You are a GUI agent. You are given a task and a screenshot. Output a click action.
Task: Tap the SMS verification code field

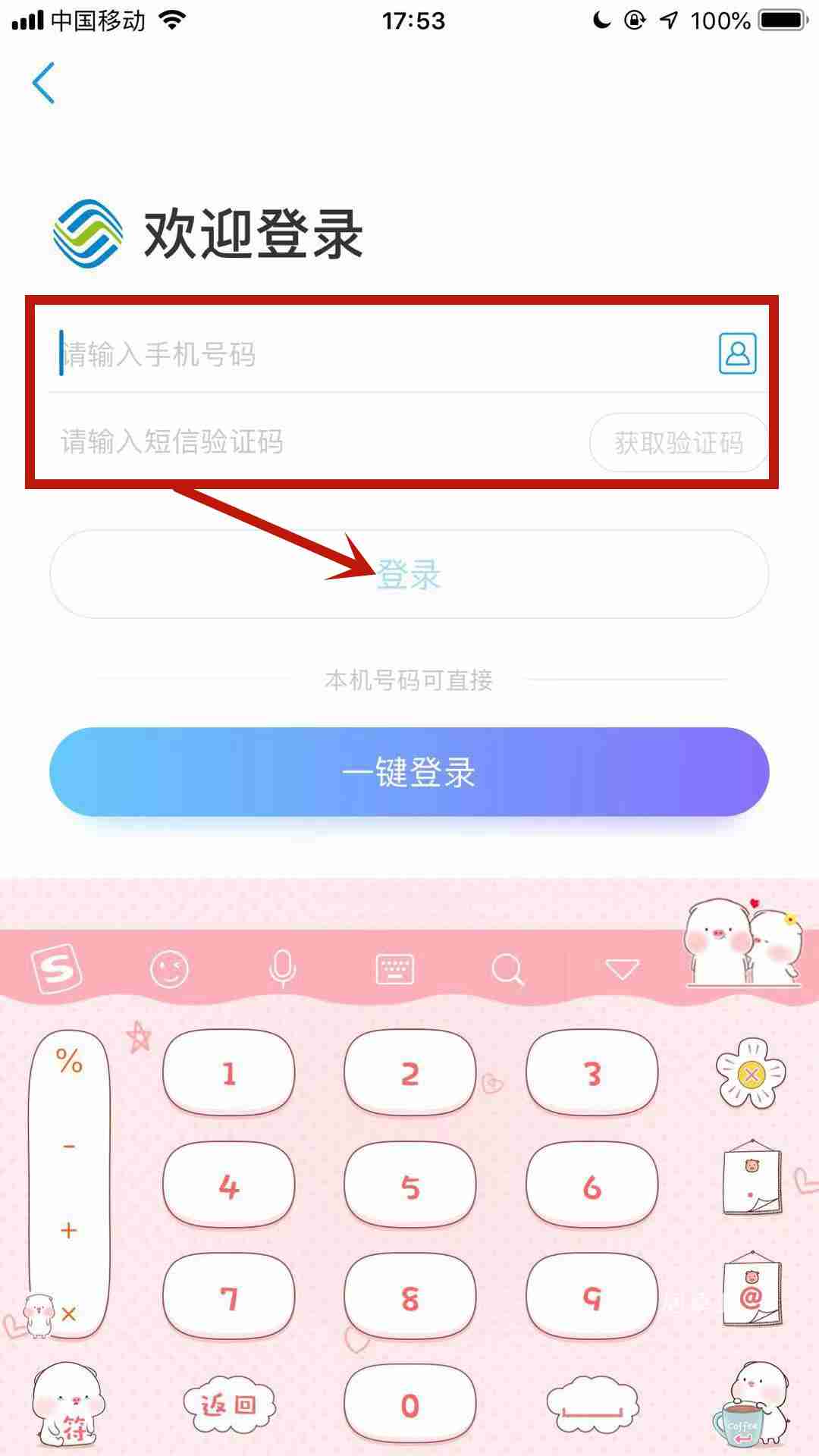318,441
